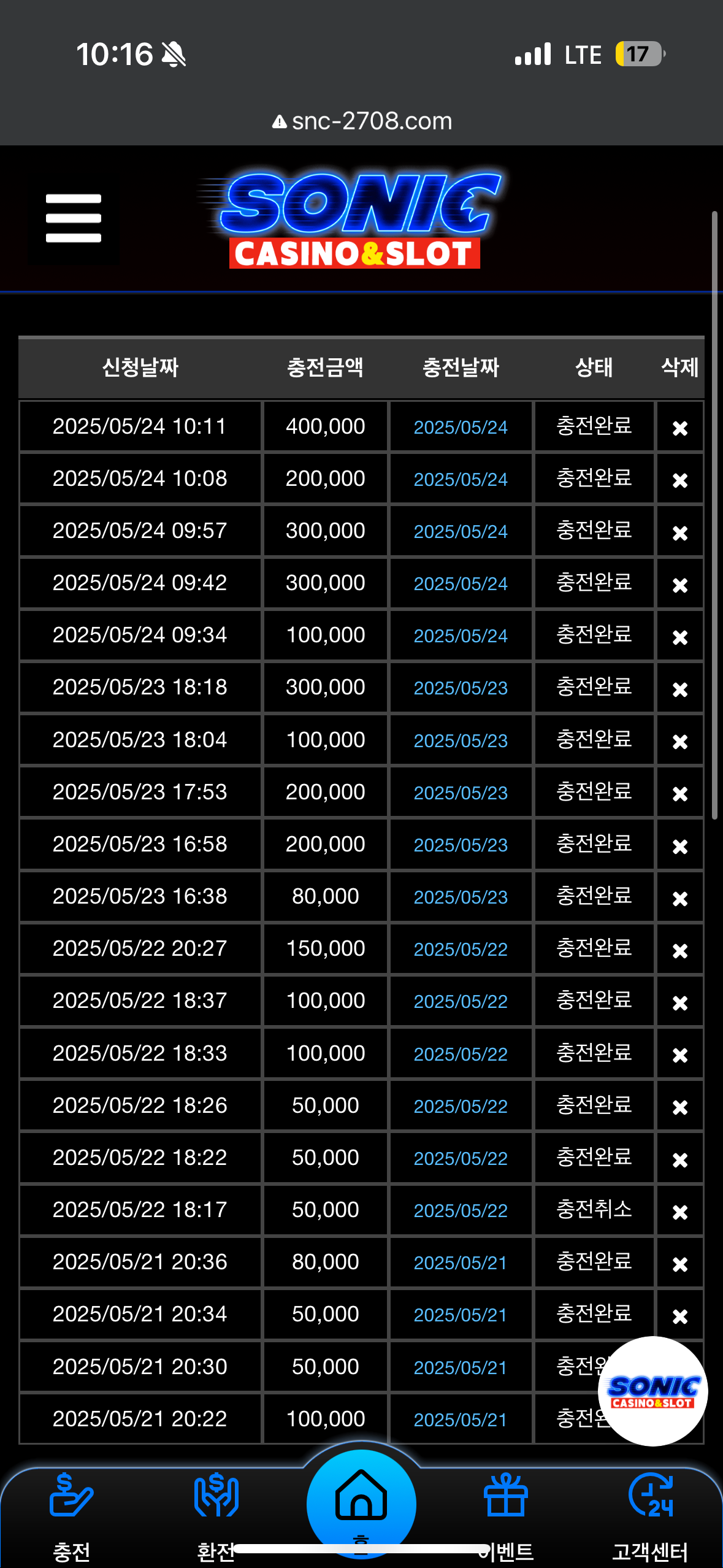Tap the snc-2708.com address bar
723x1568 pixels.
tap(362, 121)
